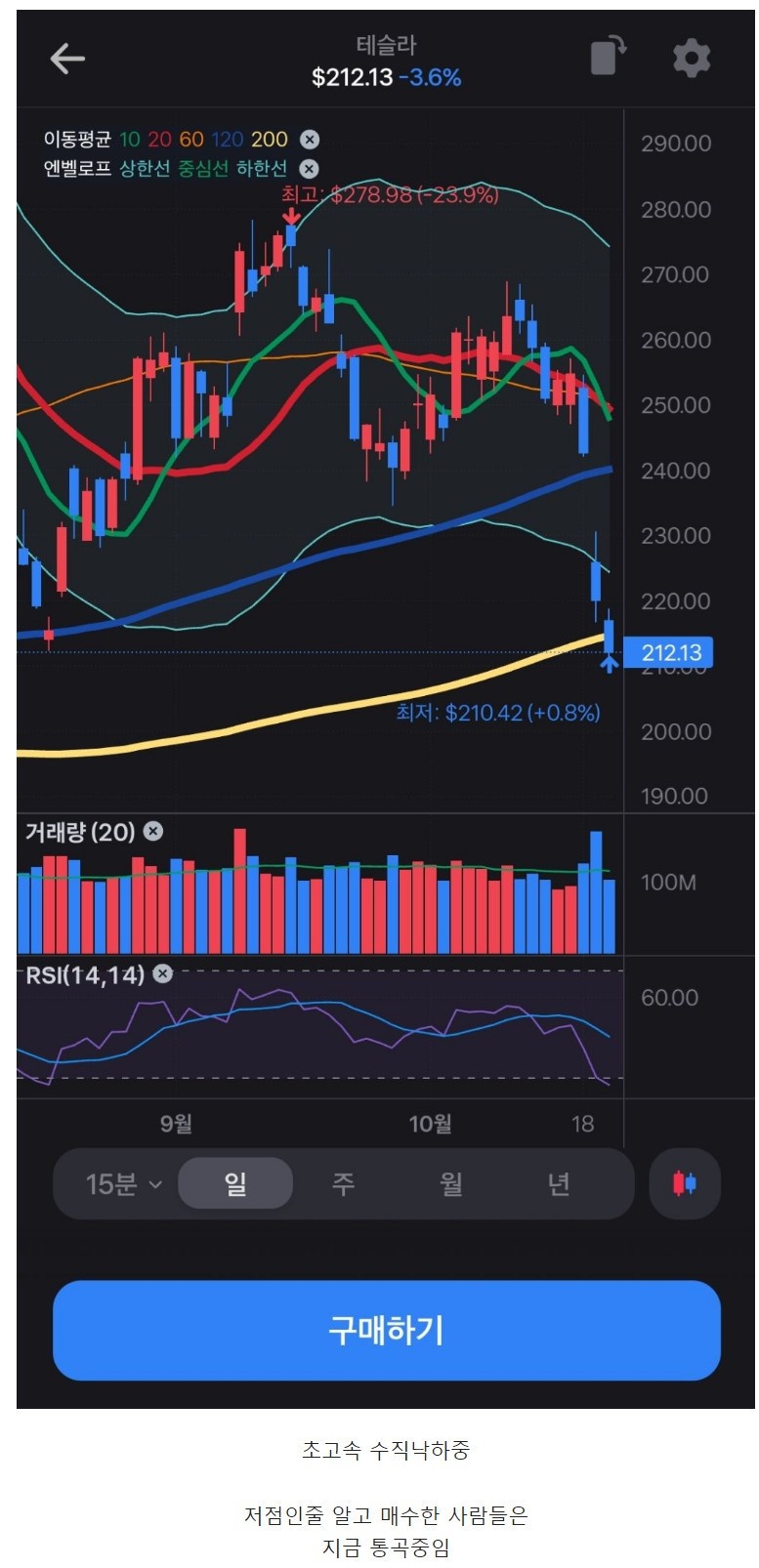Remove the 거래량 (20) indicator
The width and height of the screenshot is (759, 1568).
[x=153, y=831]
